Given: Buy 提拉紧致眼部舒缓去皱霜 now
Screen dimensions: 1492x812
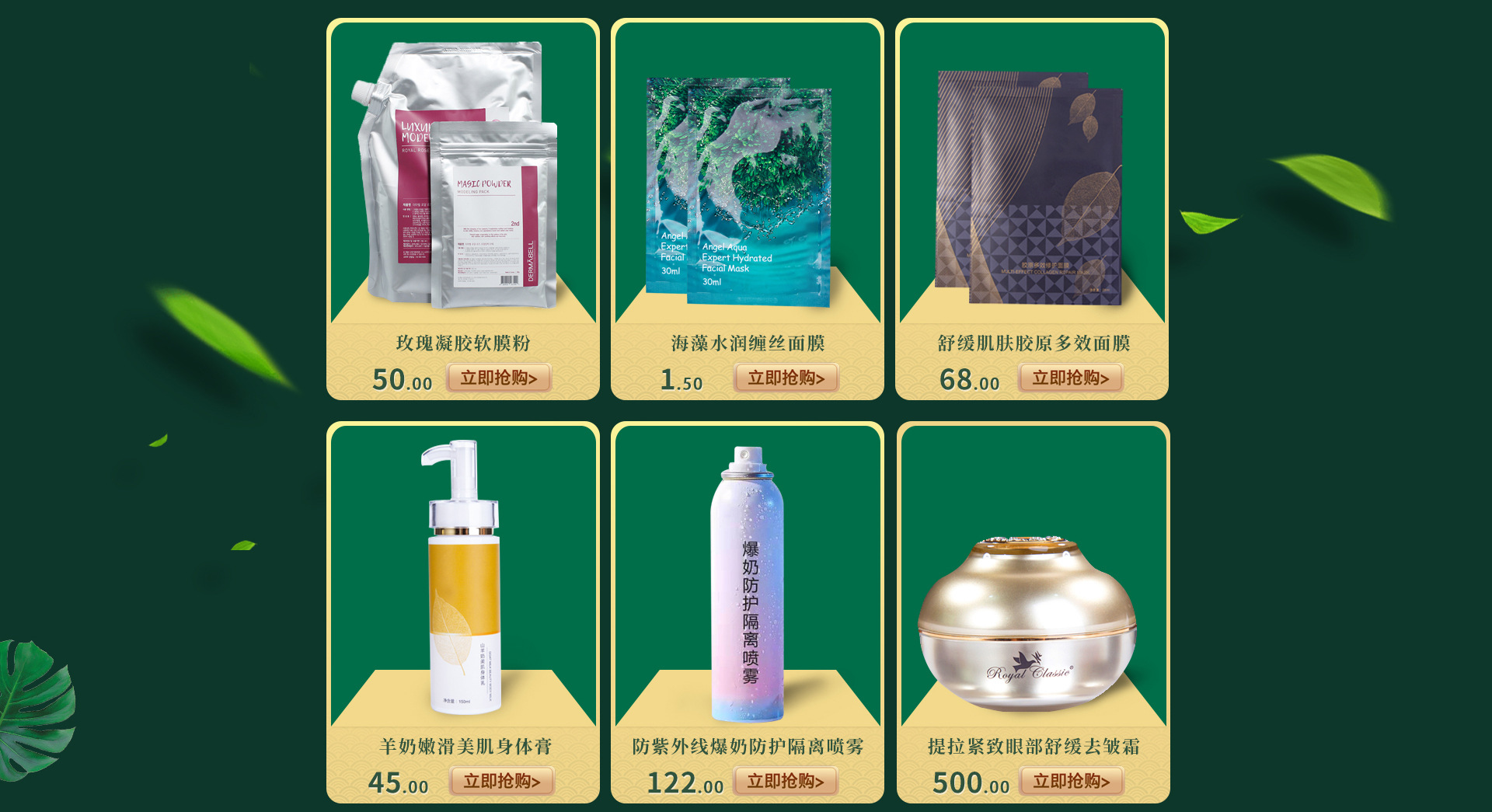Looking at the screenshot, I should 1071,781.
